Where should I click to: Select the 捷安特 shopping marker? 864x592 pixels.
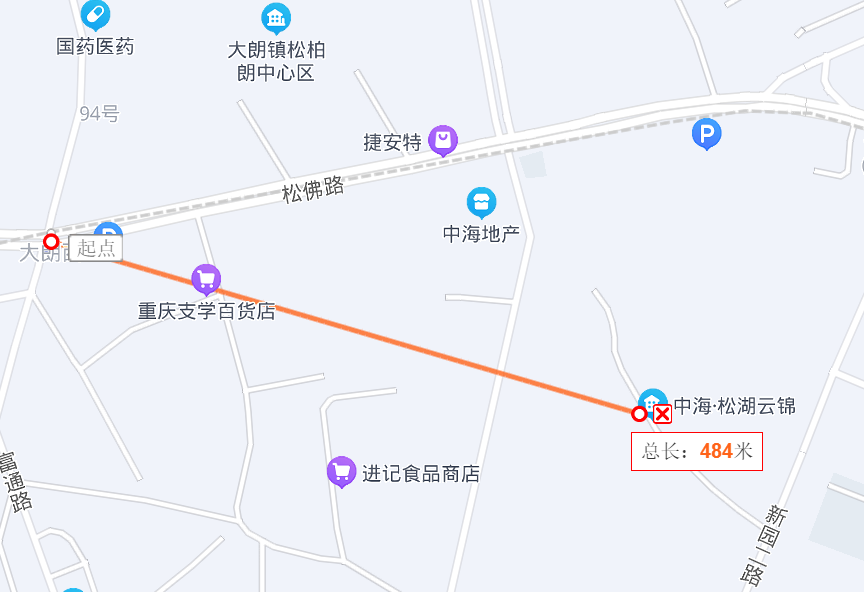coord(443,140)
